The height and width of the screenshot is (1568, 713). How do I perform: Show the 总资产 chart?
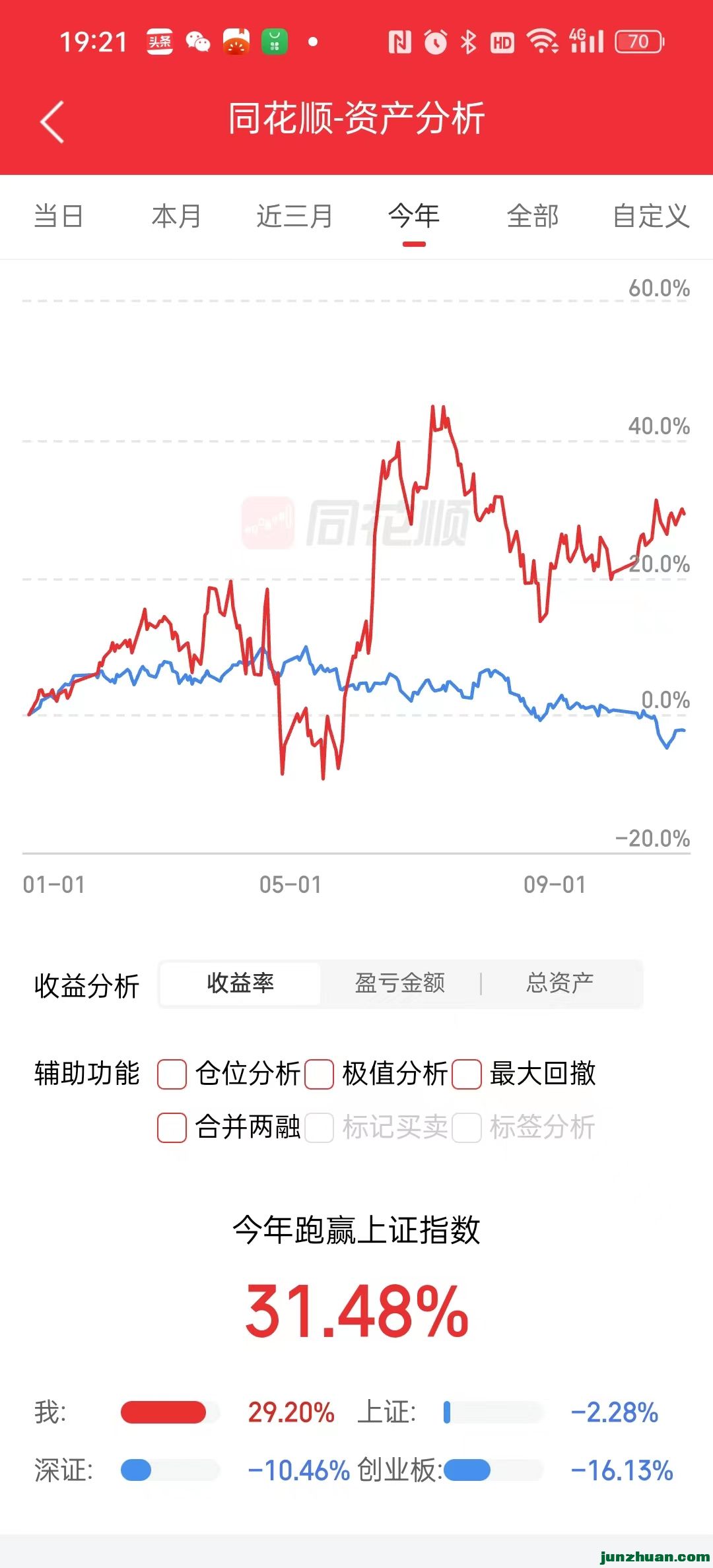pos(560,983)
